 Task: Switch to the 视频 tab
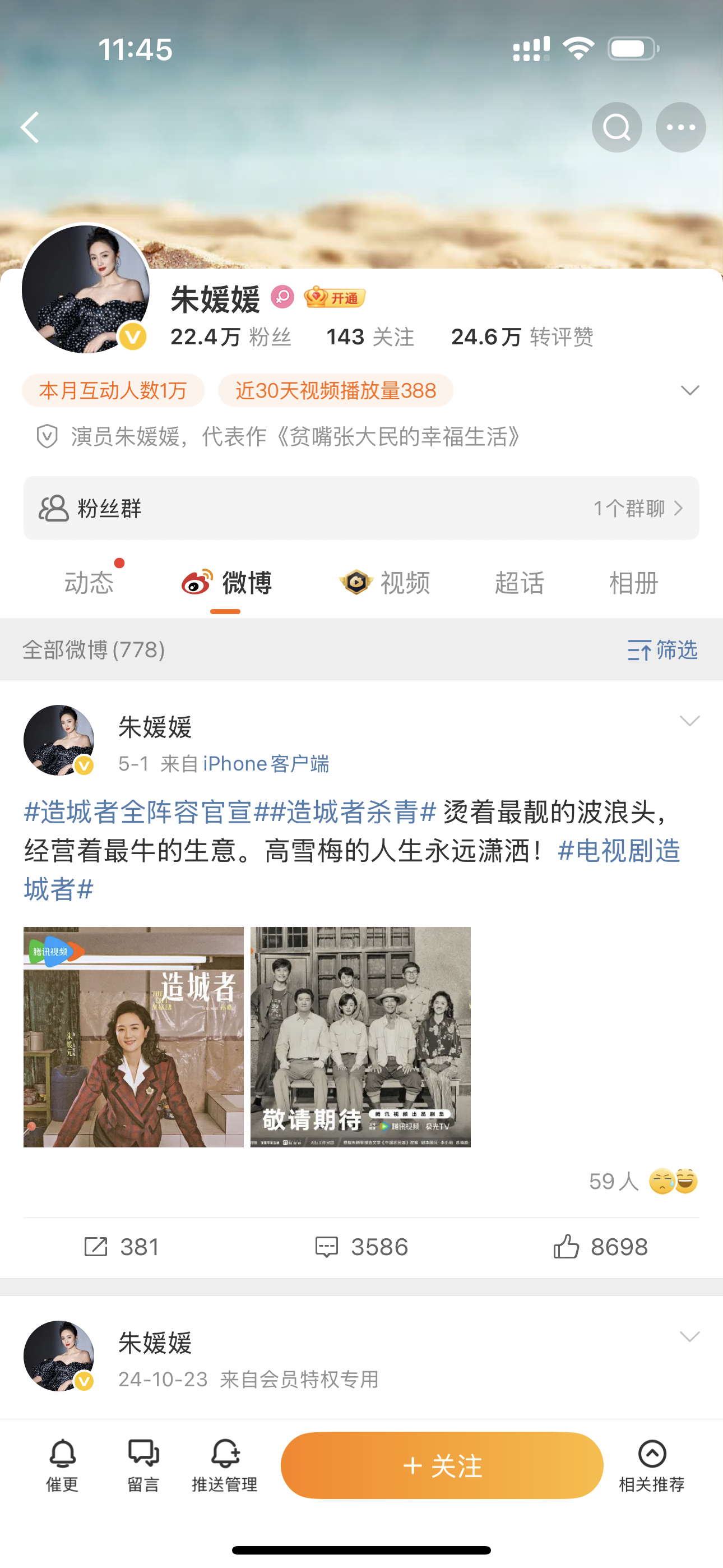(385, 583)
